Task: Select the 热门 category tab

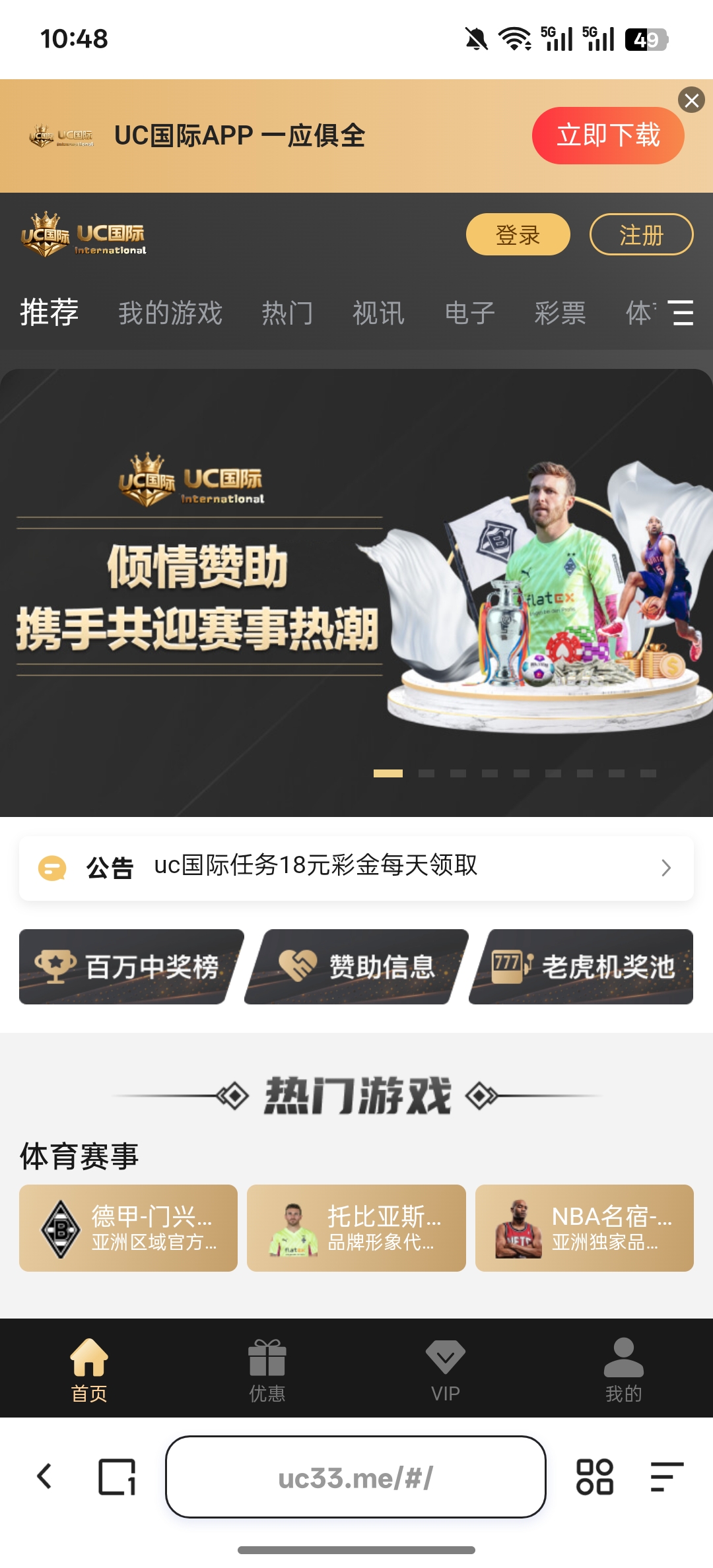Action: [x=287, y=313]
